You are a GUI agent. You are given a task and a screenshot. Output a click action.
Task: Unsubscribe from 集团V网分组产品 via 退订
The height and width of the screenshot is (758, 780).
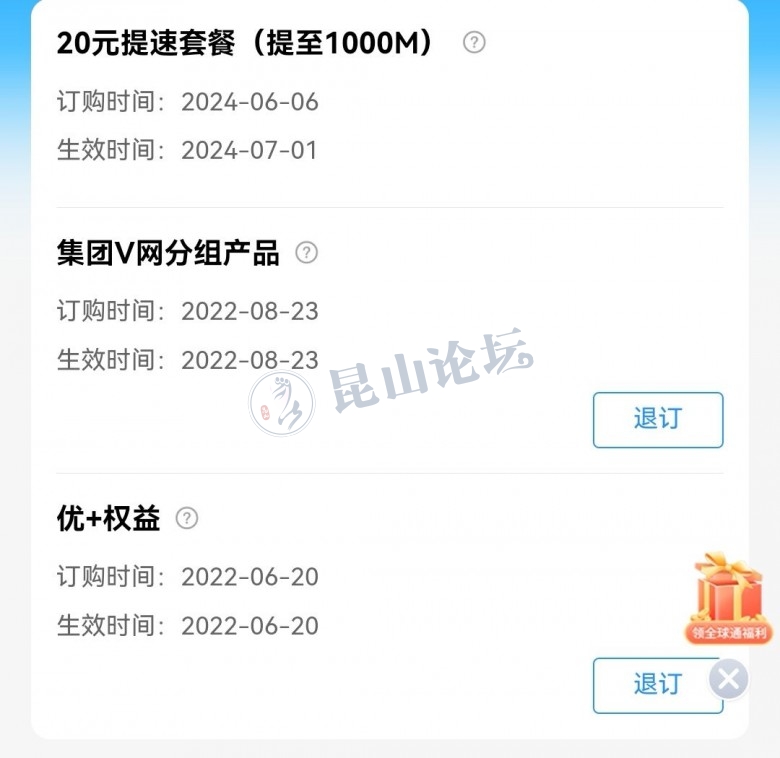[657, 419]
